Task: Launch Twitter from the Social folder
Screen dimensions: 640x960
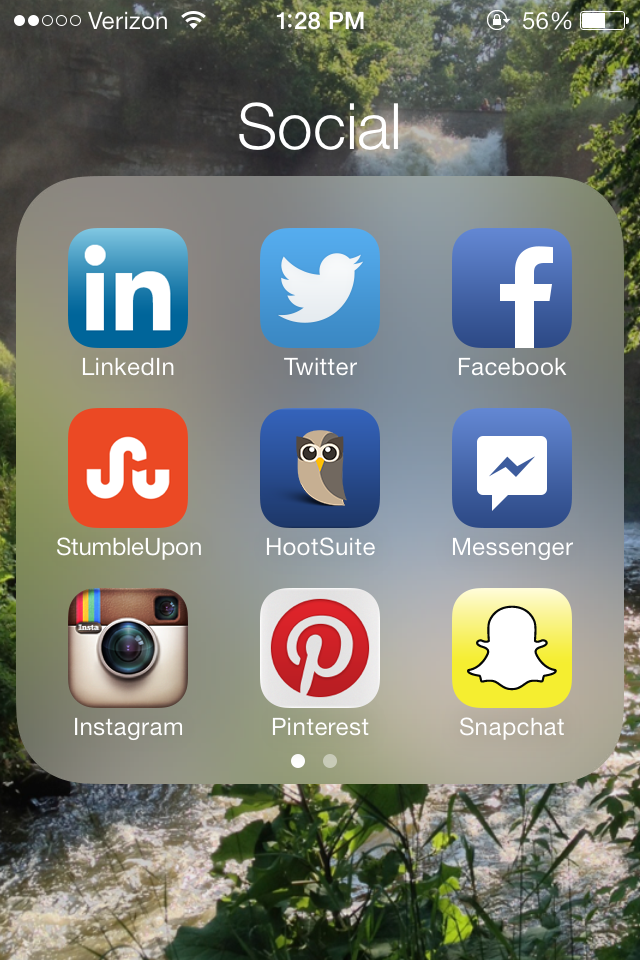Action: 320,288
